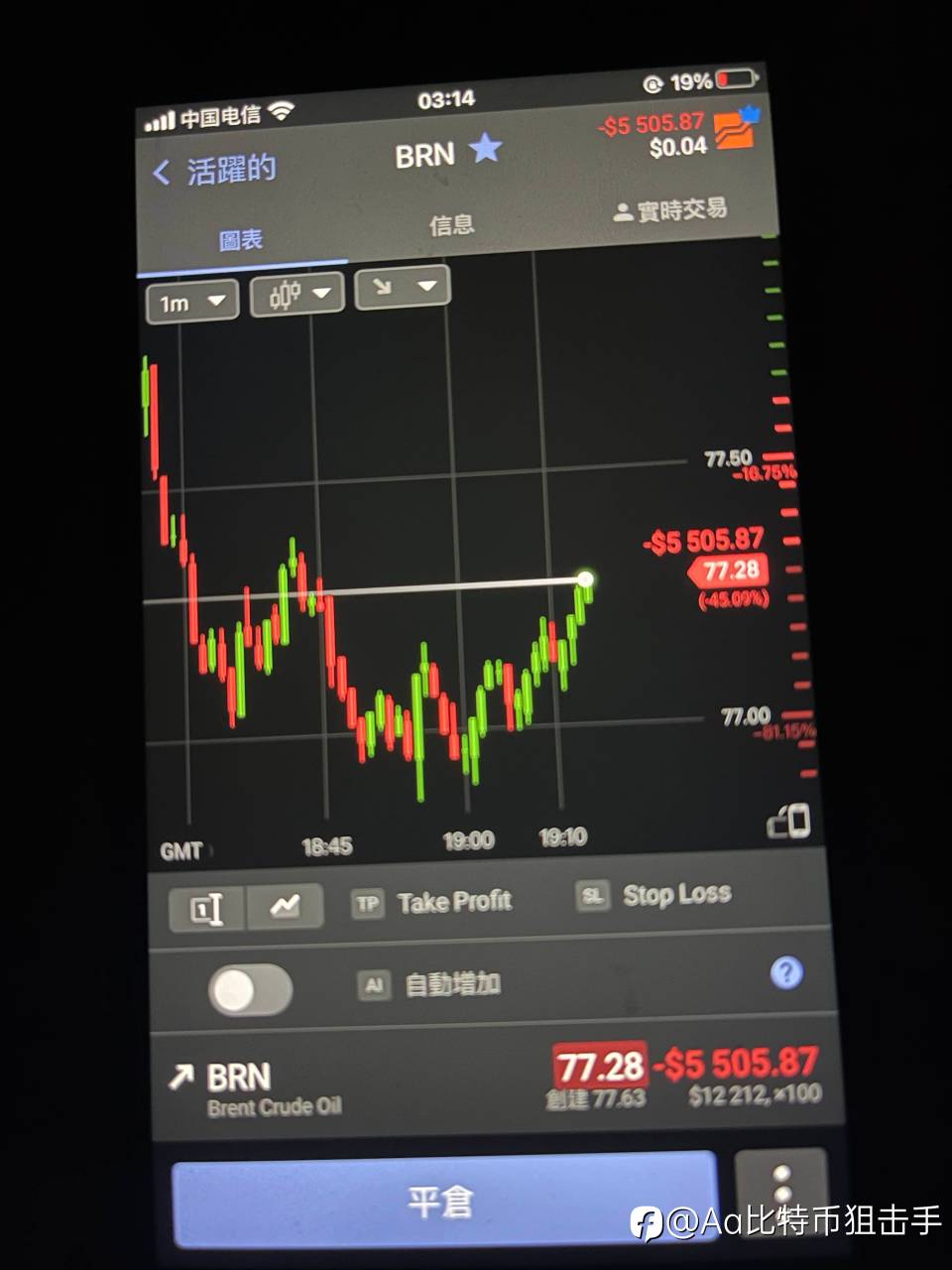
Task: Go back to 活躍的 list
Action: [x=214, y=171]
